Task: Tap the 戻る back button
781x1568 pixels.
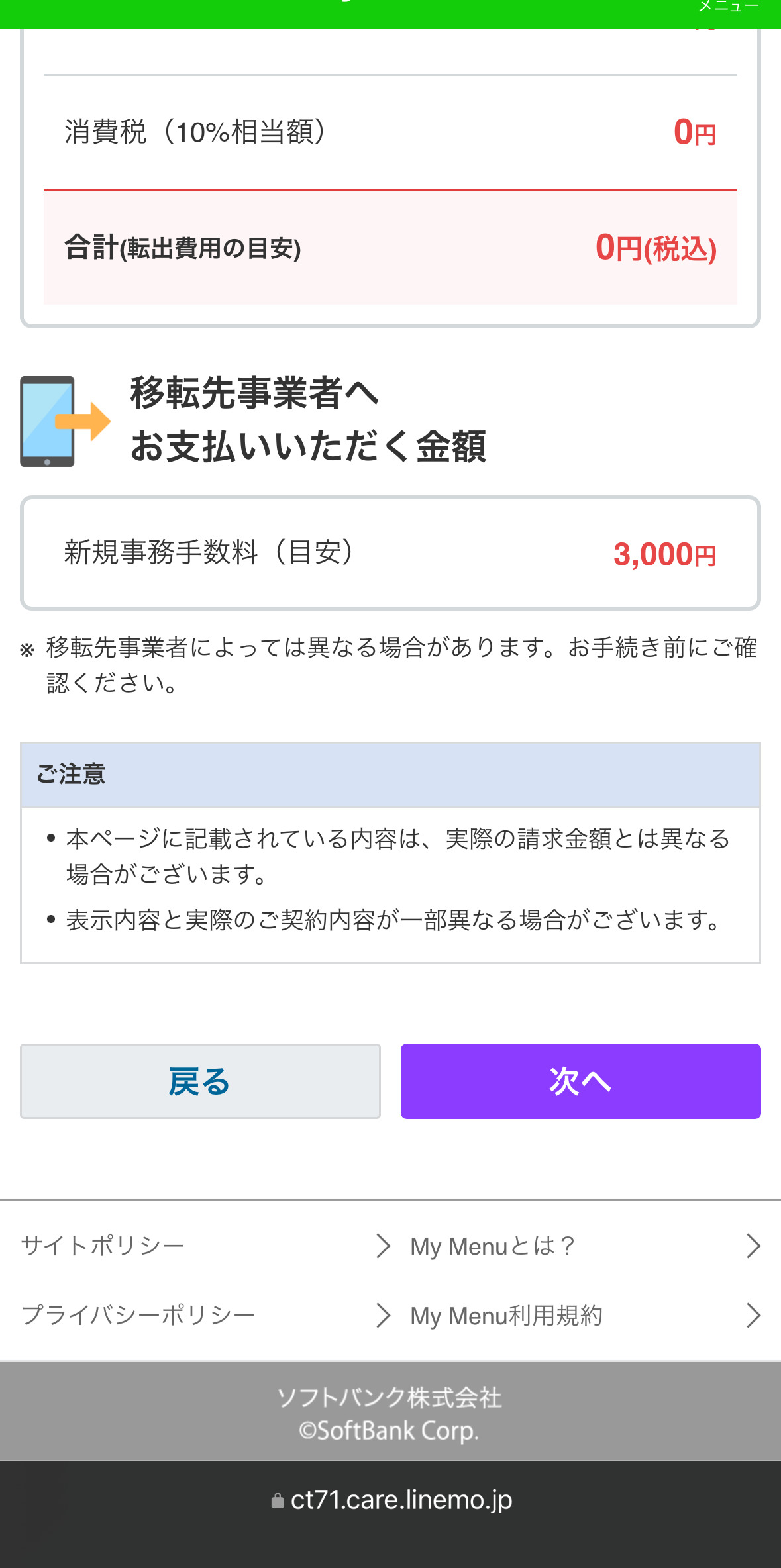Action: (200, 1081)
